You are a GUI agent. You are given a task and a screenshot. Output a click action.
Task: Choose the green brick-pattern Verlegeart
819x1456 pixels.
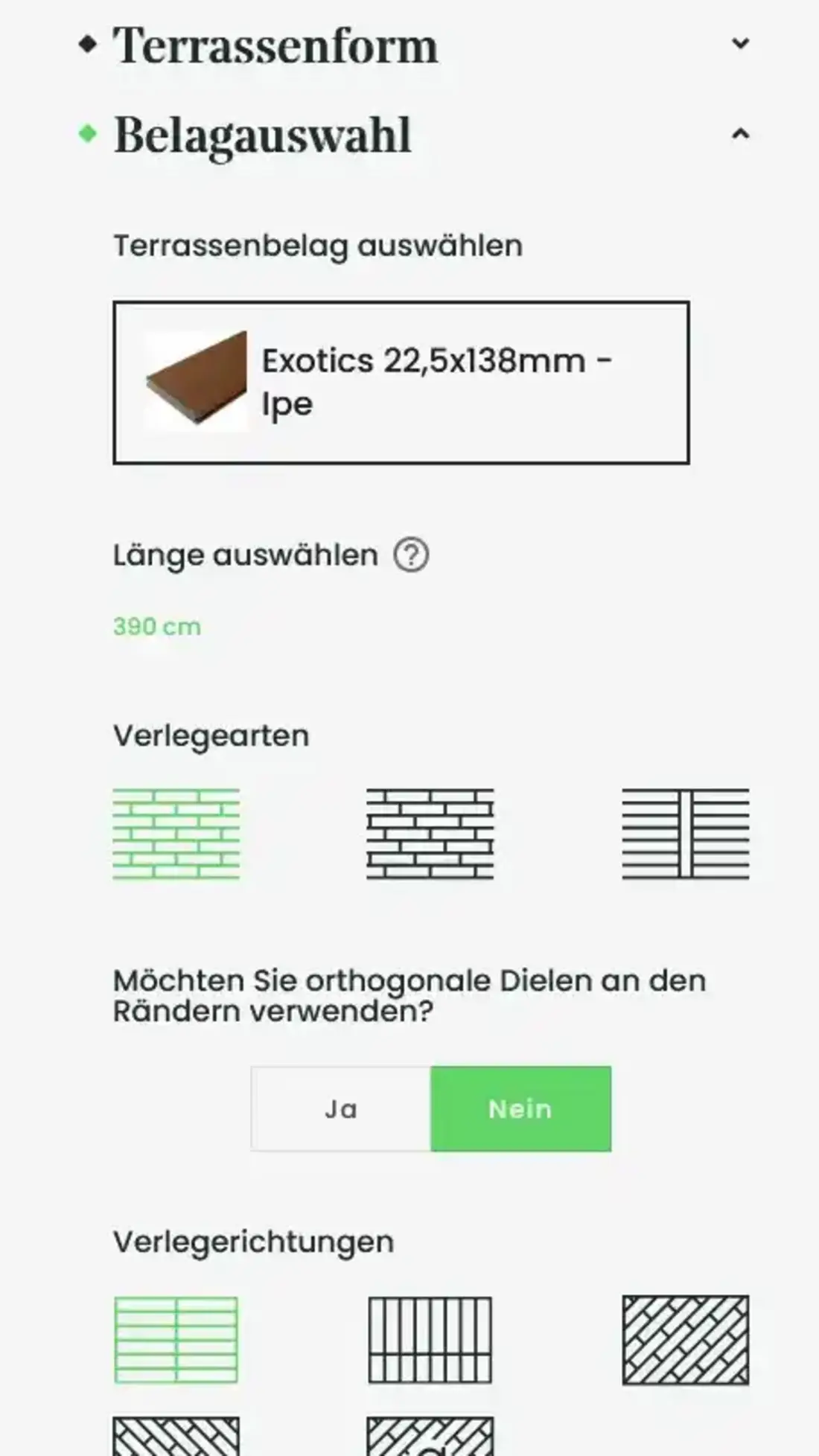click(176, 834)
